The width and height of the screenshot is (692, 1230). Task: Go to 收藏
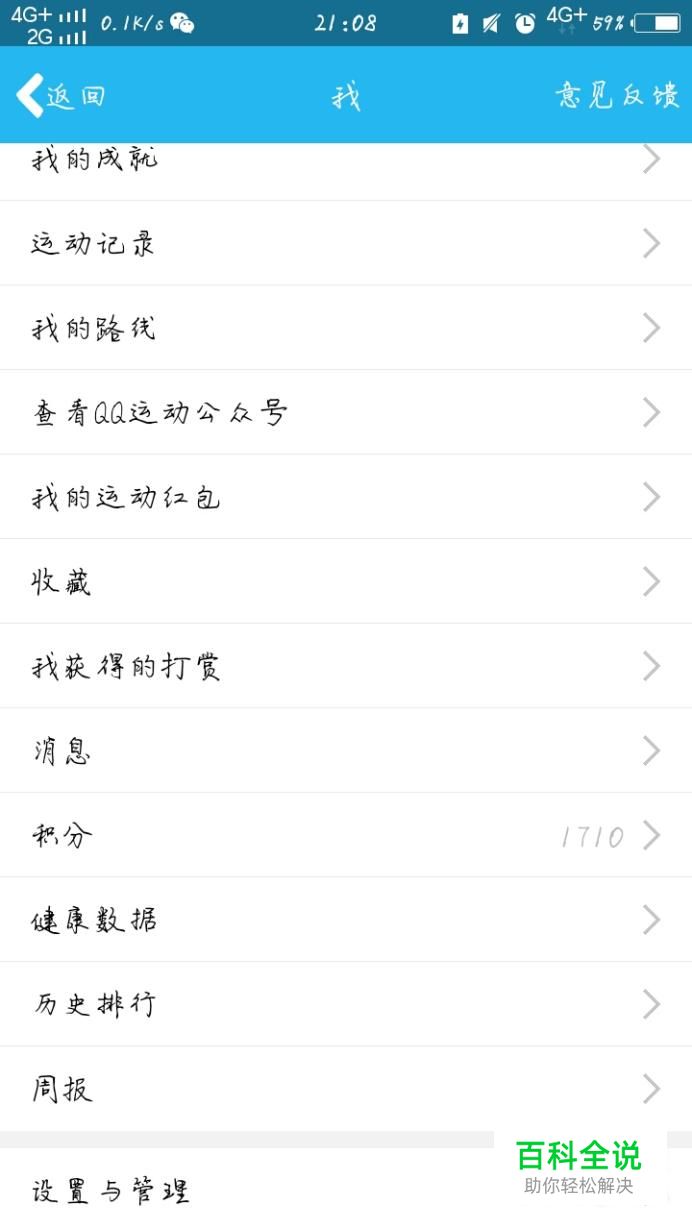click(x=346, y=581)
